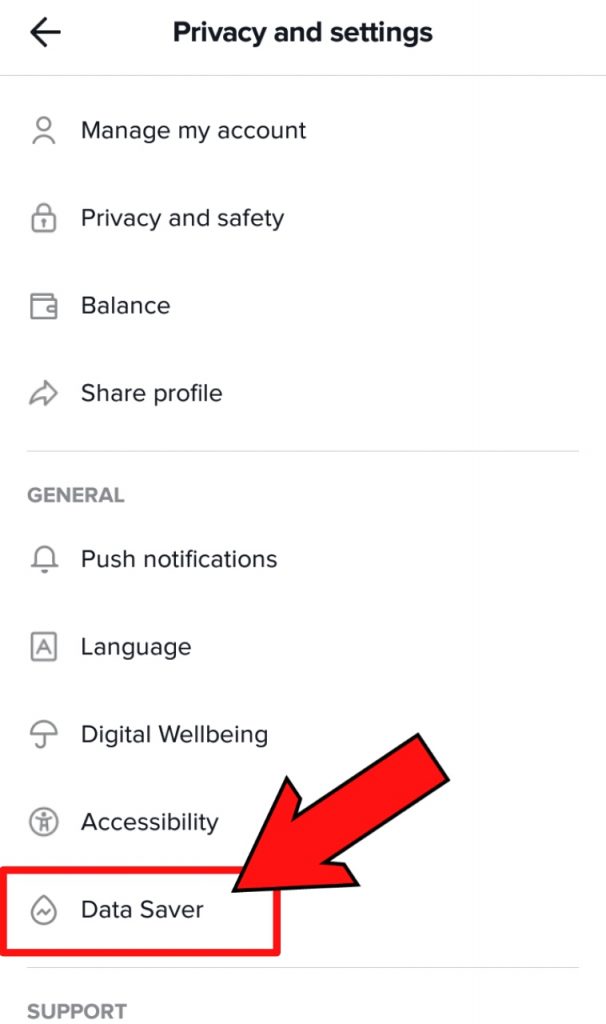Open Language settings

[x=303, y=647]
